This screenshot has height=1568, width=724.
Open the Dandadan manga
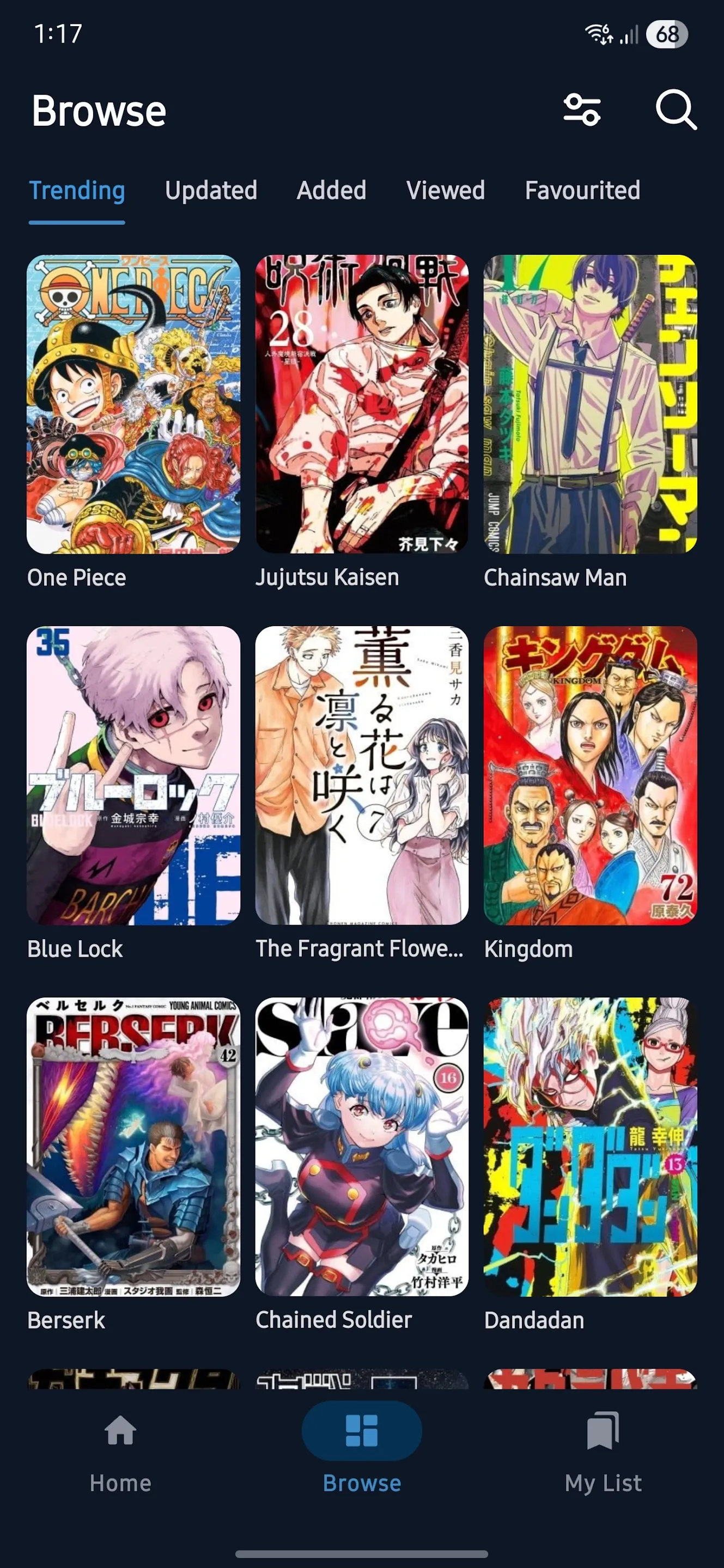pyautogui.click(x=589, y=1147)
